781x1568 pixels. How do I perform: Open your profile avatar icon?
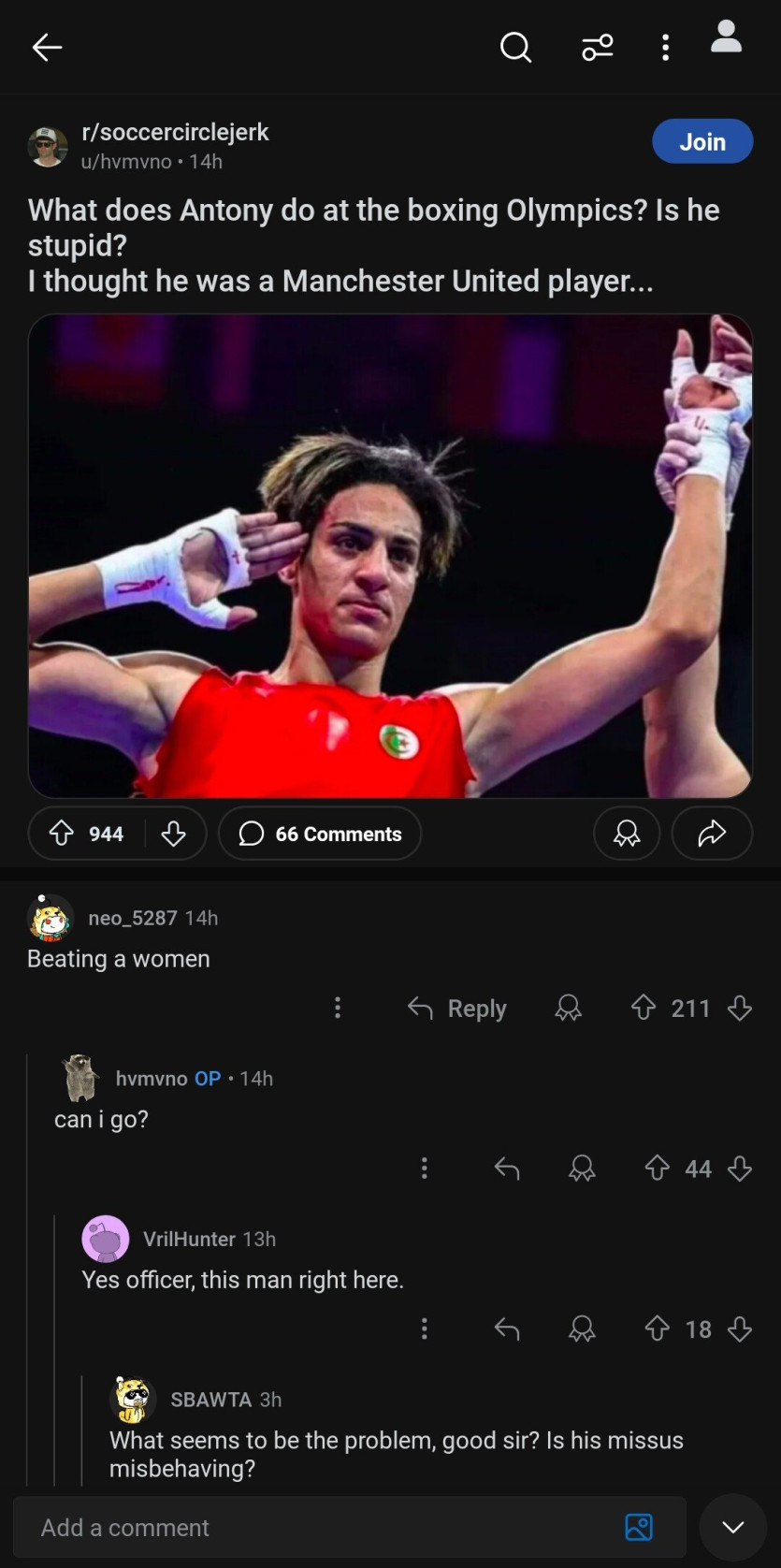click(726, 37)
